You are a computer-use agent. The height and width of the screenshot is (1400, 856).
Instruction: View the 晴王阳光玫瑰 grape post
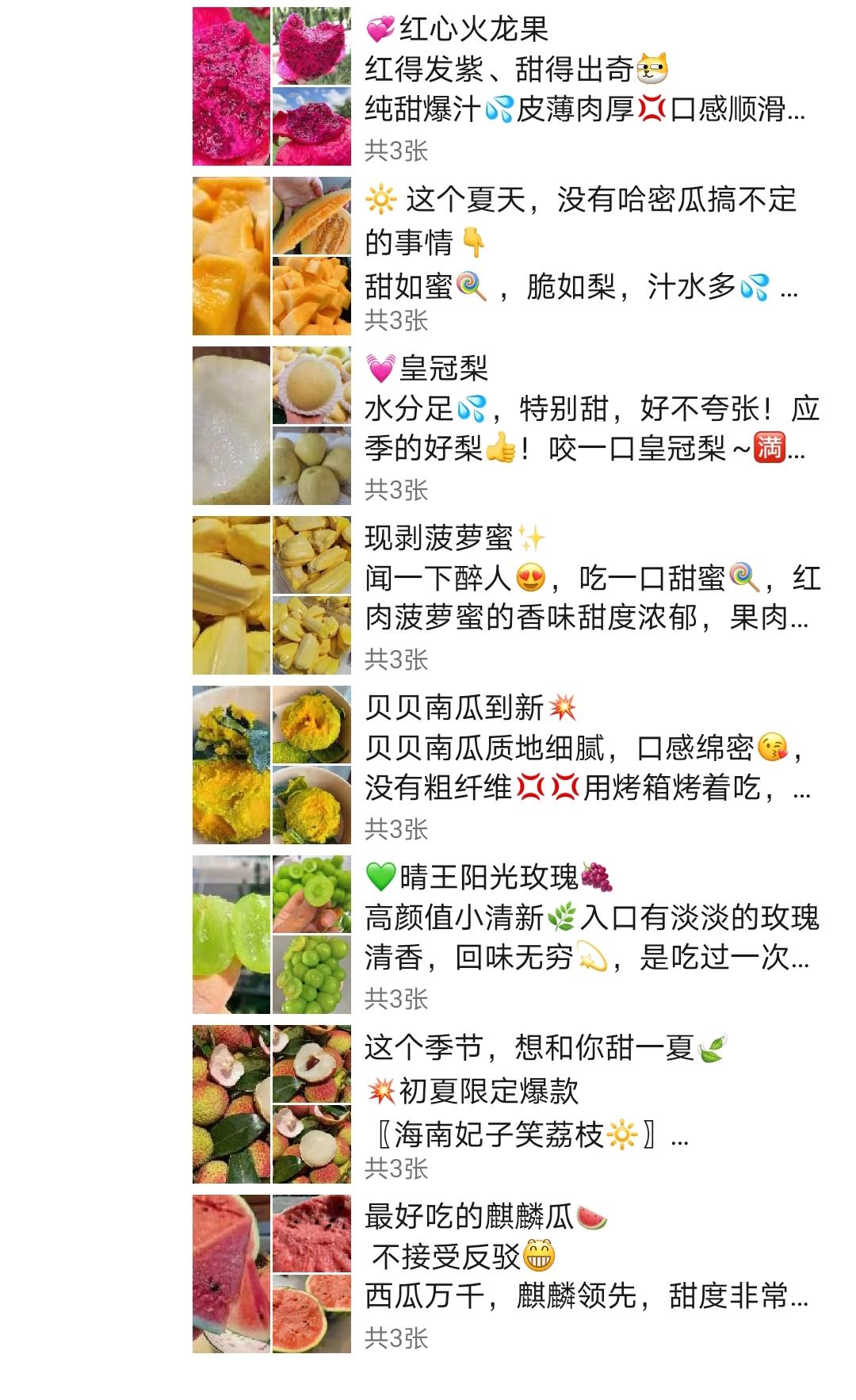pyautogui.click(x=507, y=935)
